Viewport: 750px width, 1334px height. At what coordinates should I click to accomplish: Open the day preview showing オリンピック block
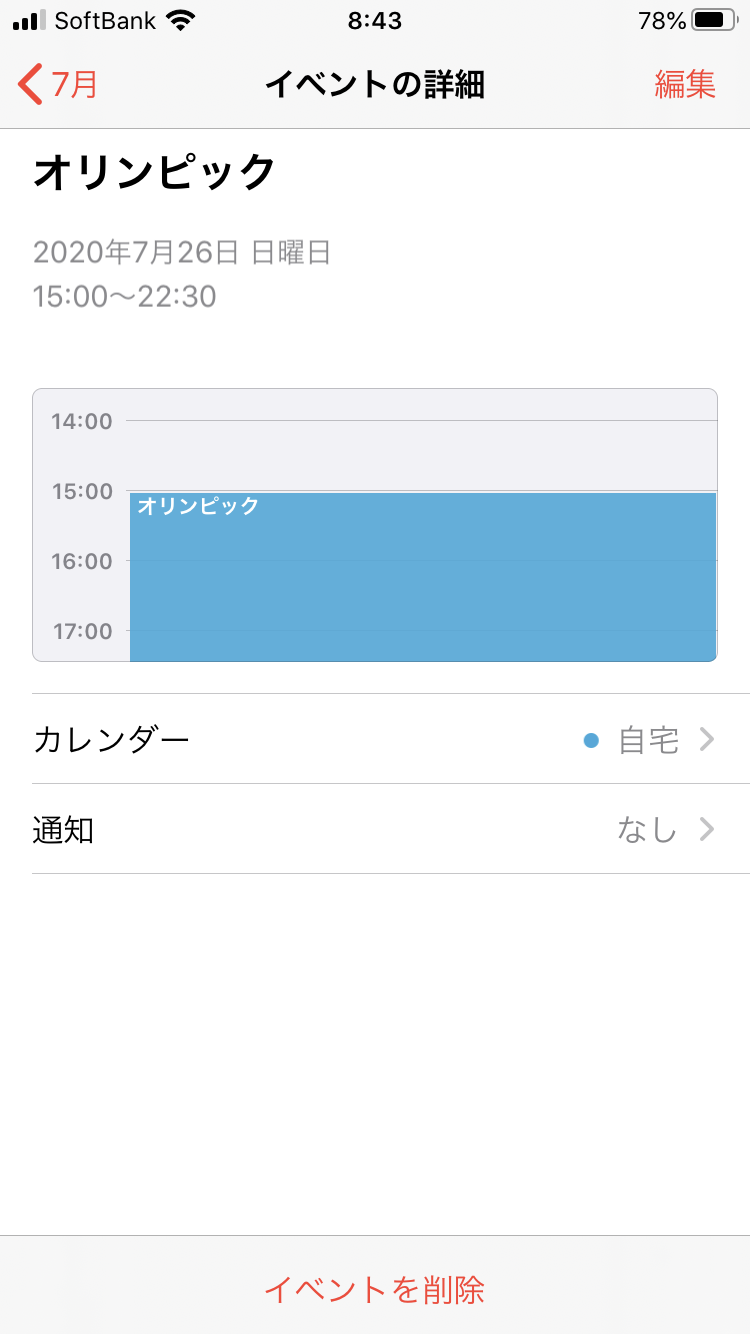point(375,525)
